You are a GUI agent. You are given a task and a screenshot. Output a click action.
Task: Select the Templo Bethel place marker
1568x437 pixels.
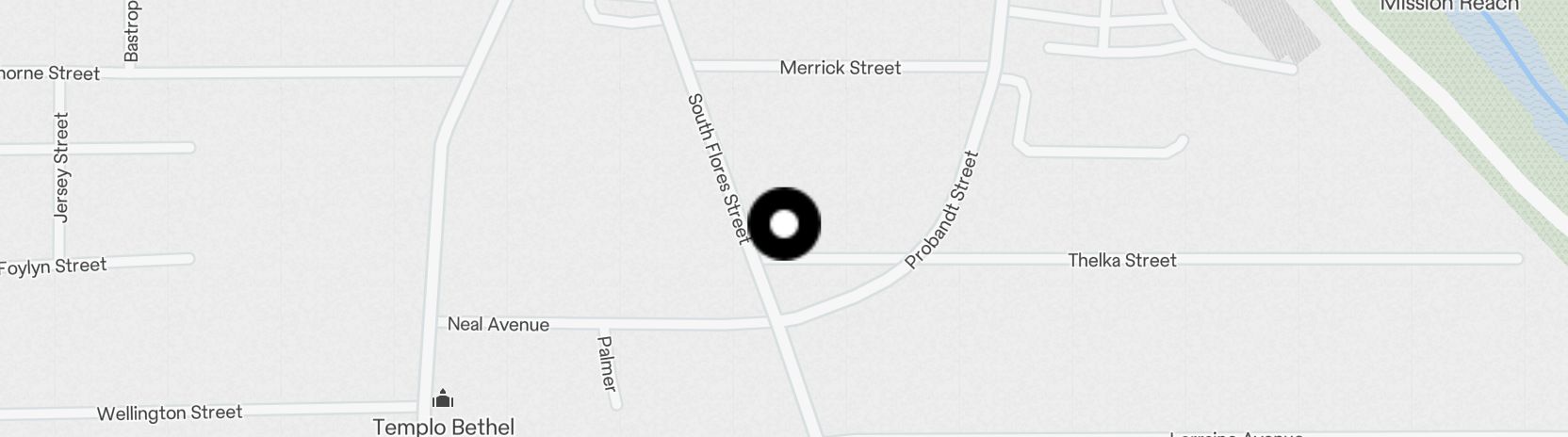coord(443,399)
